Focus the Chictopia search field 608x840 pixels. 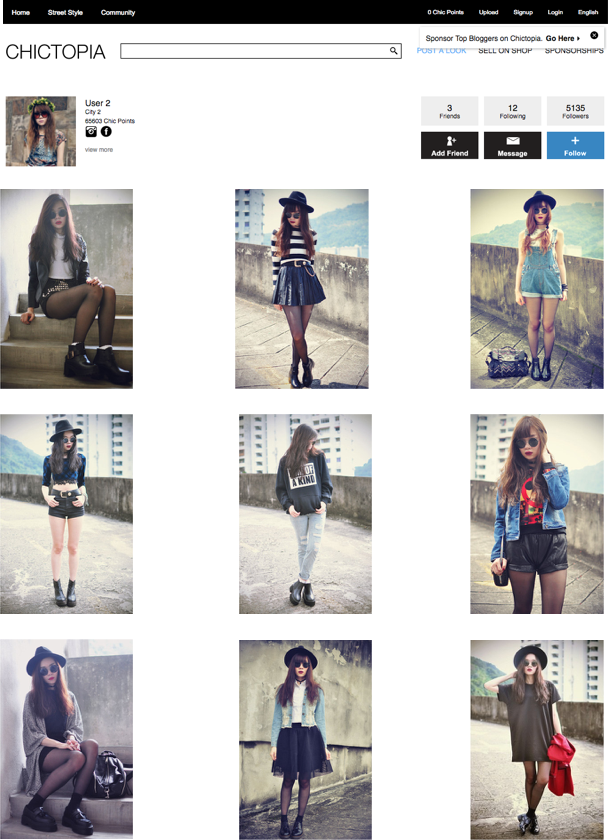pyautogui.click(x=254, y=51)
